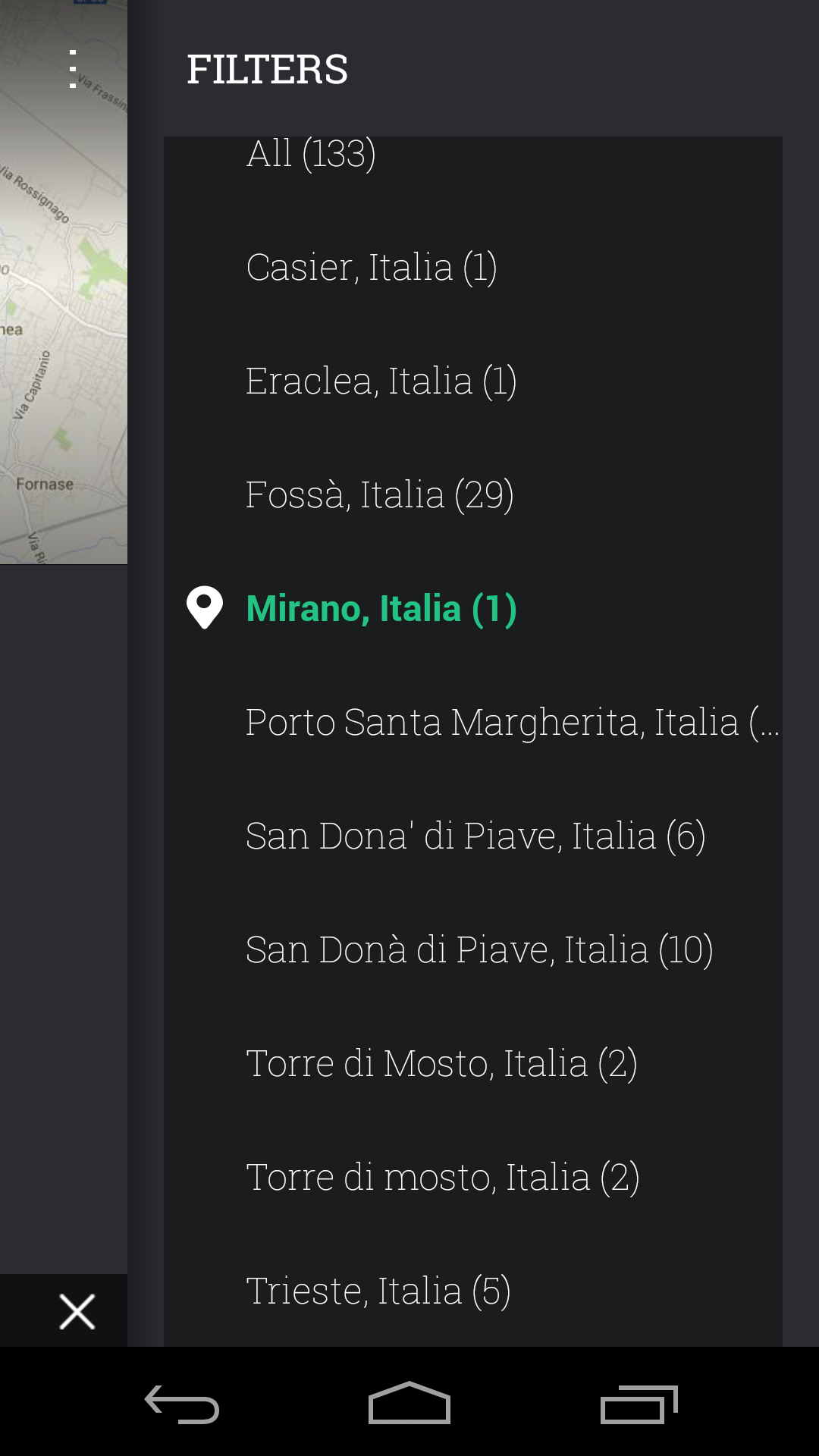Filter by Casier, Italia
The height and width of the screenshot is (1456, 819).
click(473, 267)
